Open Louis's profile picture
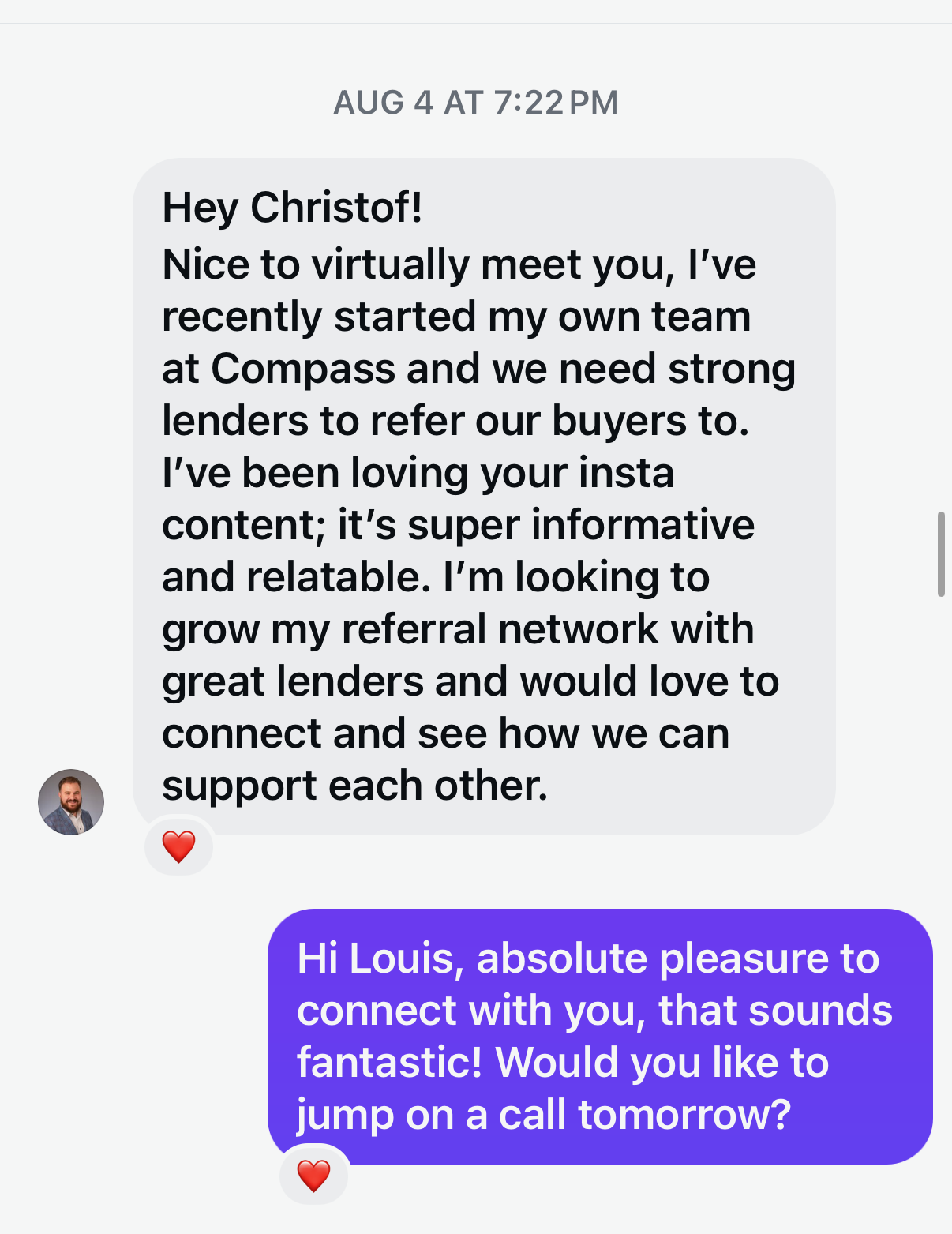This screenshot has width=952, height=1234. coord(71,802)
